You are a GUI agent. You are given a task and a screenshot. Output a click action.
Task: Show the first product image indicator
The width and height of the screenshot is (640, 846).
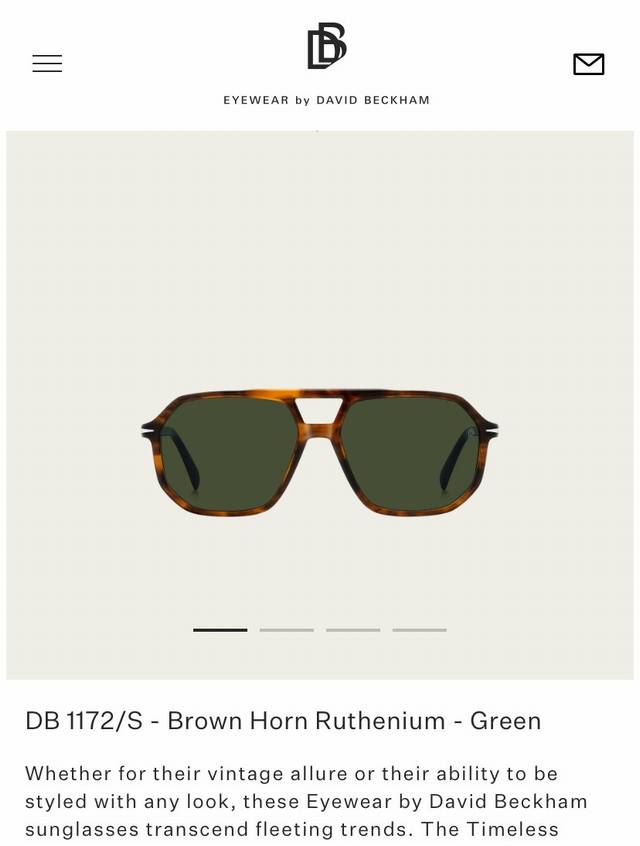(220, 630)
